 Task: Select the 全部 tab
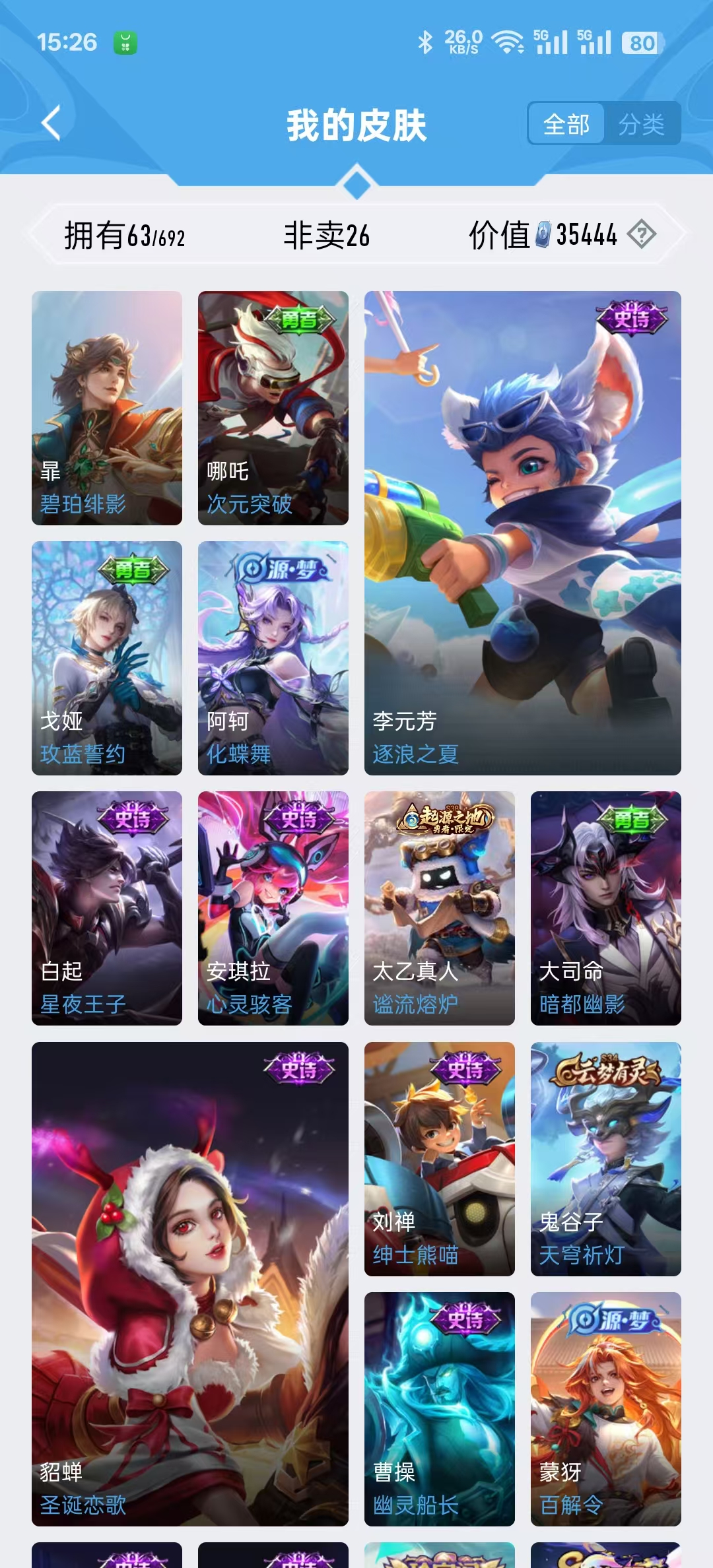(x=566, y=124)
